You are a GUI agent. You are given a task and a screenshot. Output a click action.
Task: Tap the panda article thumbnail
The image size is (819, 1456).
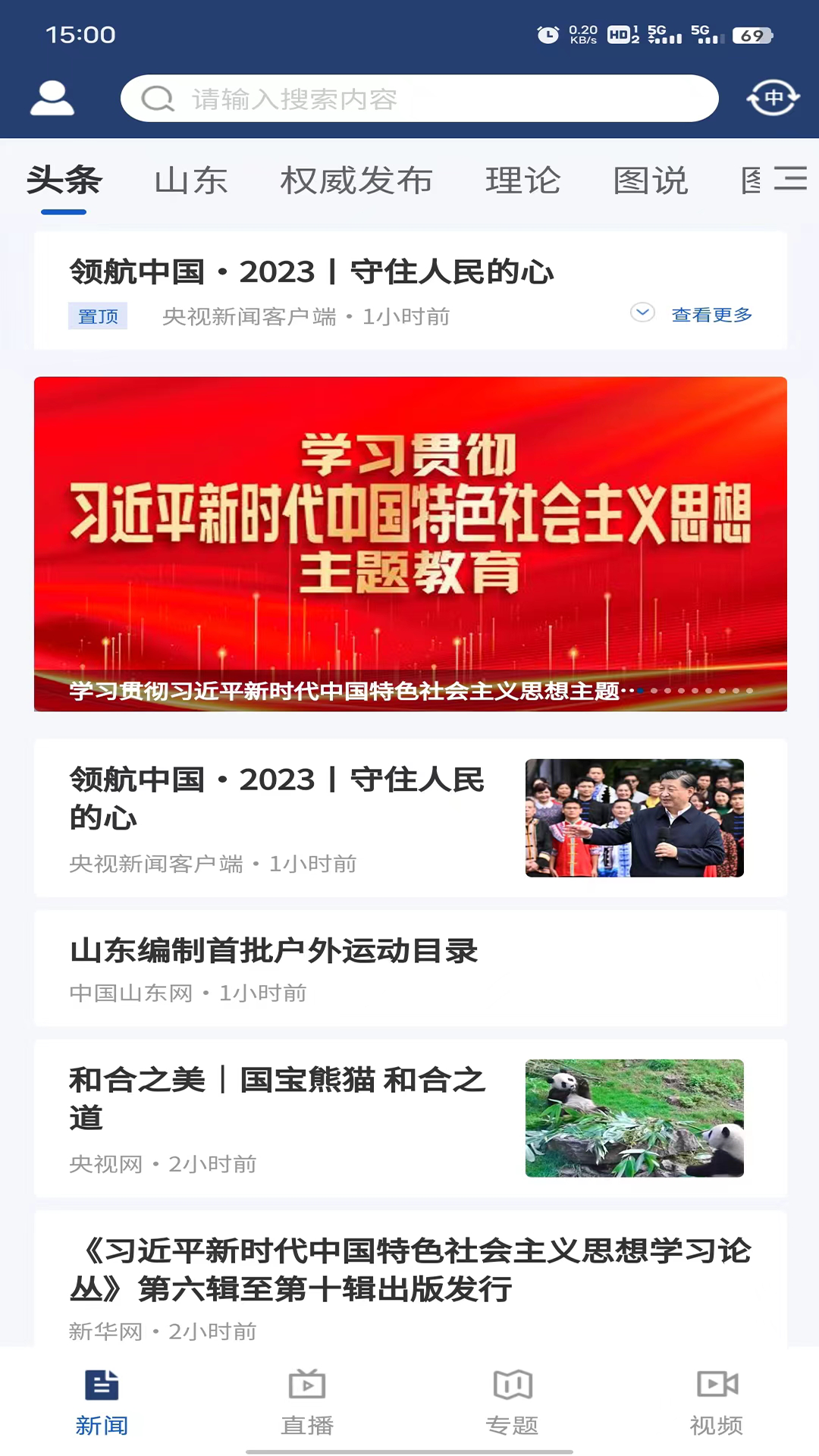[x=635, y=1119]
